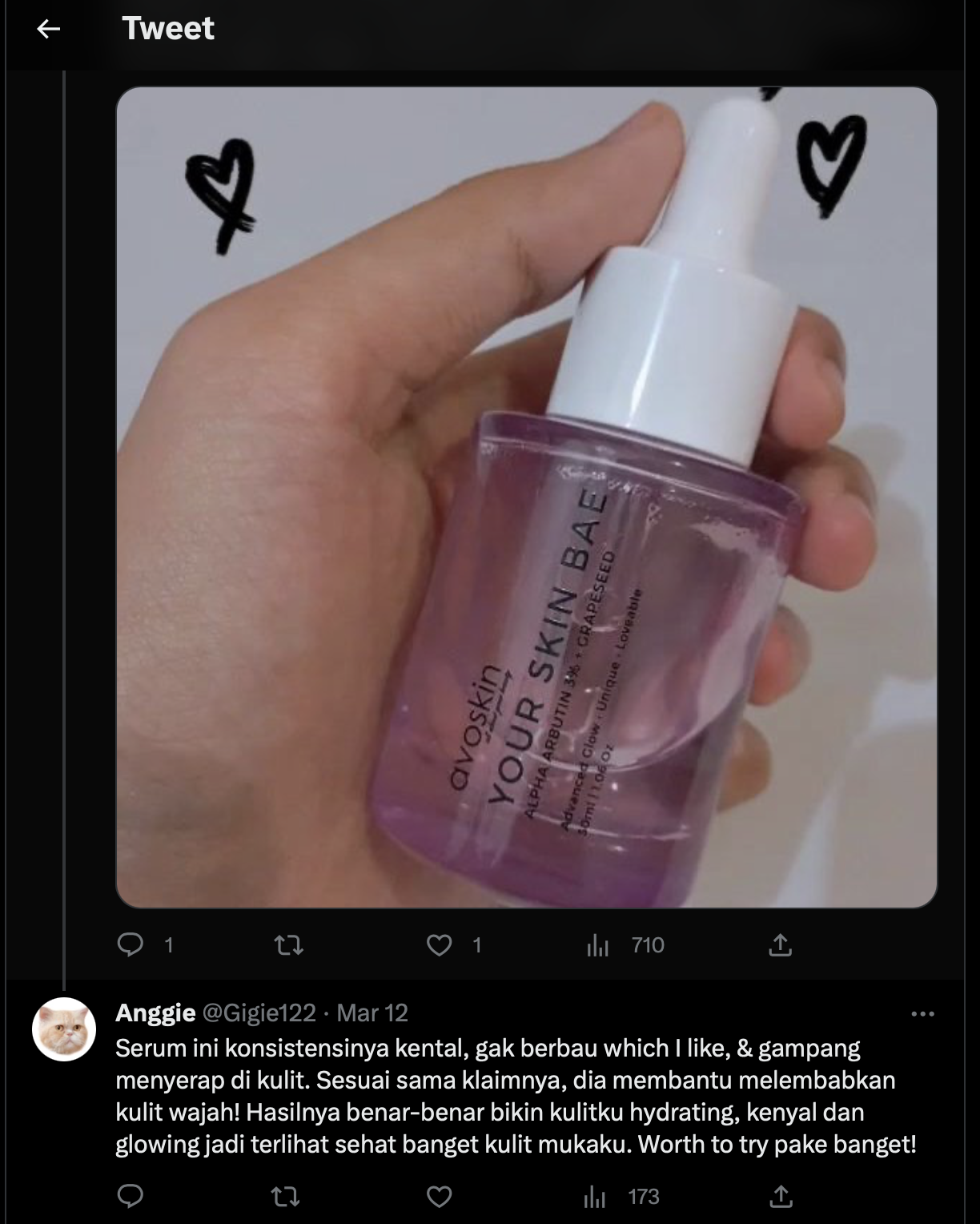Share Anggie's serum review tweet
Viewport: 980px width, 1224px height.
(780, 1197)
